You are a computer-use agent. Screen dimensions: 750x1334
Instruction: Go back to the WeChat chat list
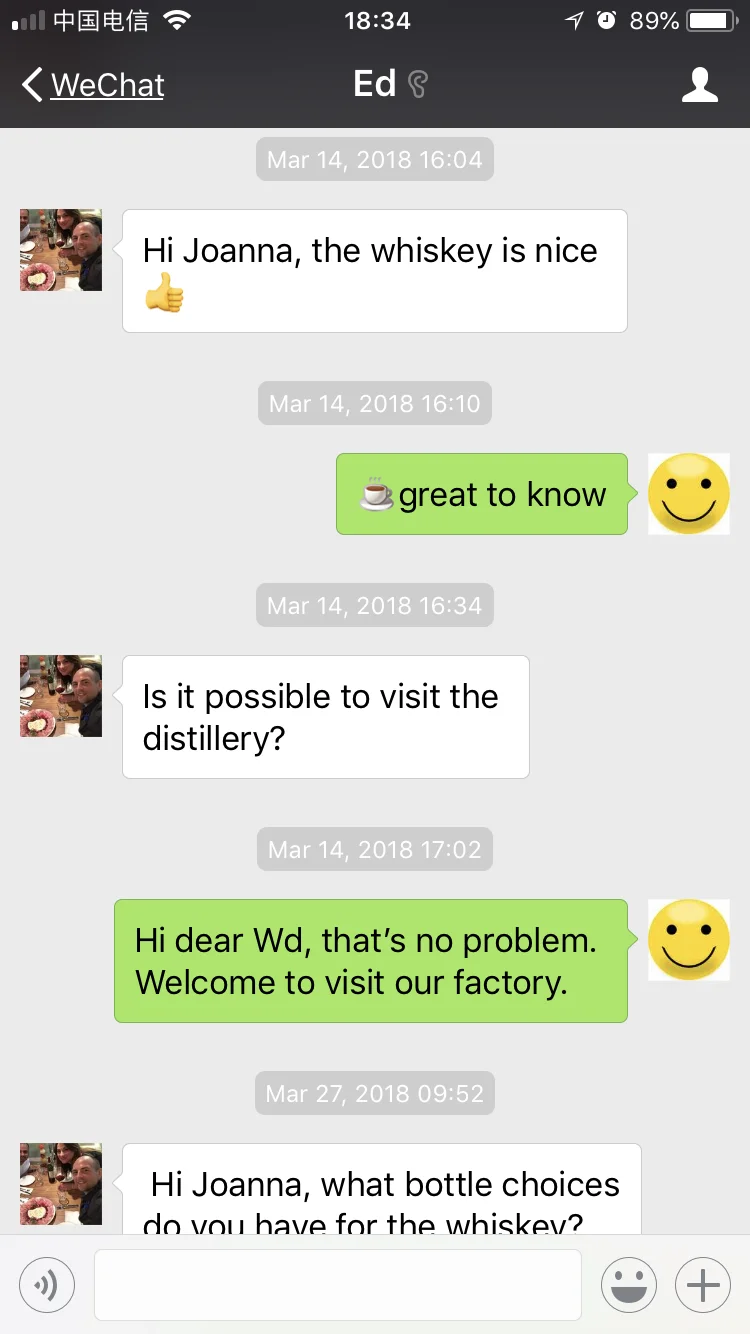pyautogui.click(x=93, y=85)
